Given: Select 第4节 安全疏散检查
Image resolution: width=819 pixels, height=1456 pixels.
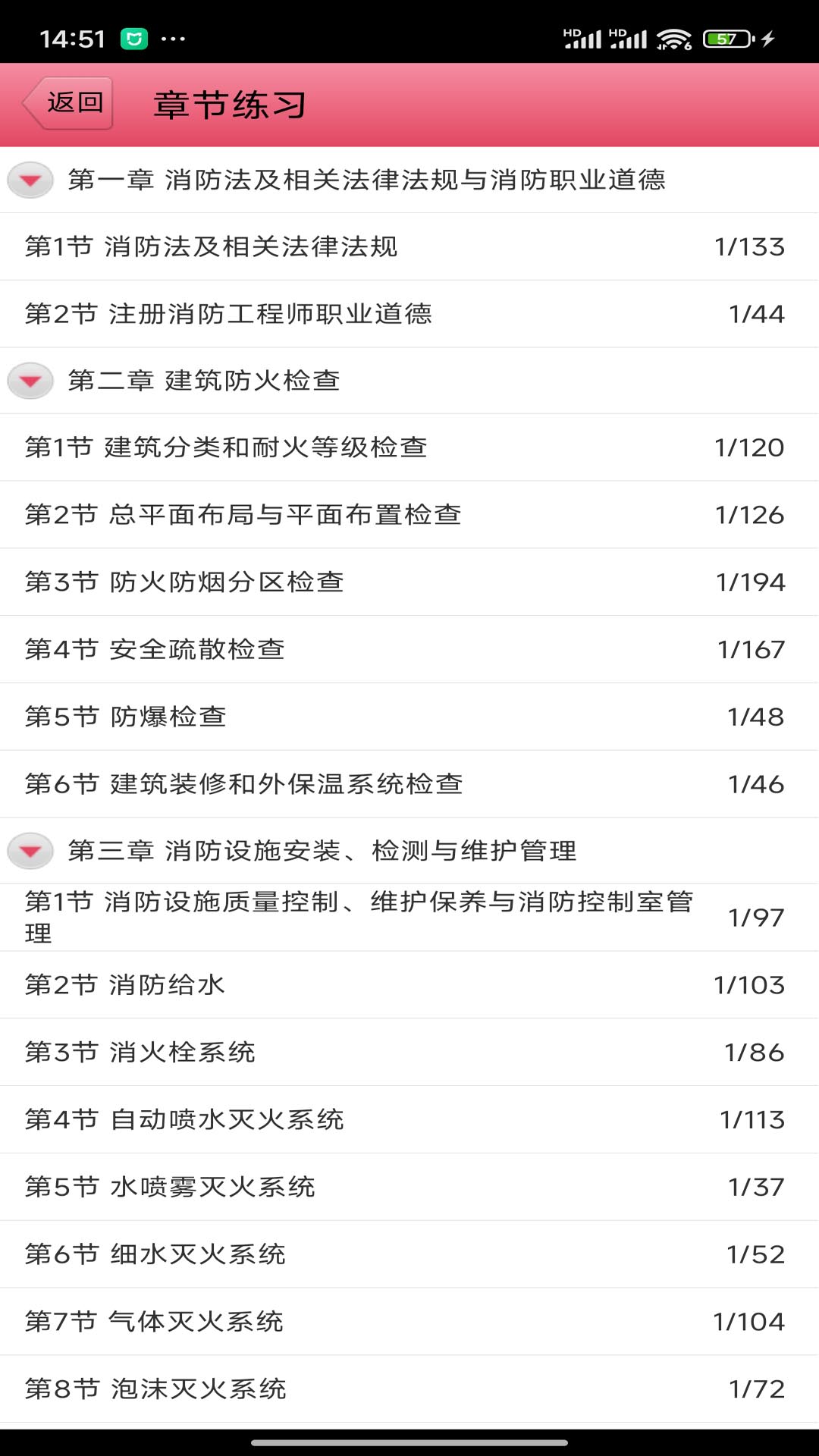Looking at the screenshot, I should tap(303, 649).
